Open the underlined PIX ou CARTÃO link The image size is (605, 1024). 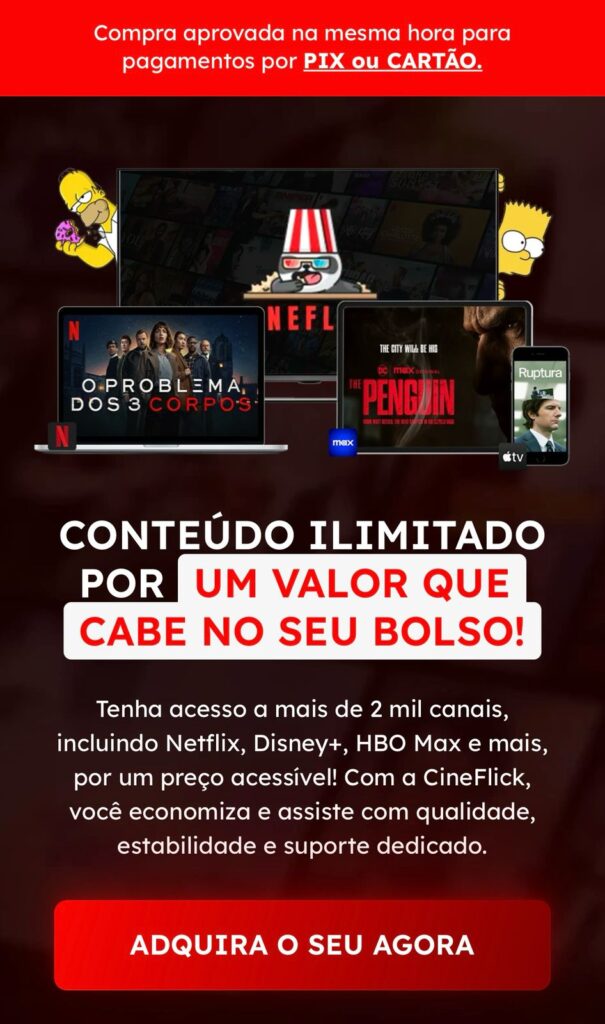[x=392, y=61]
